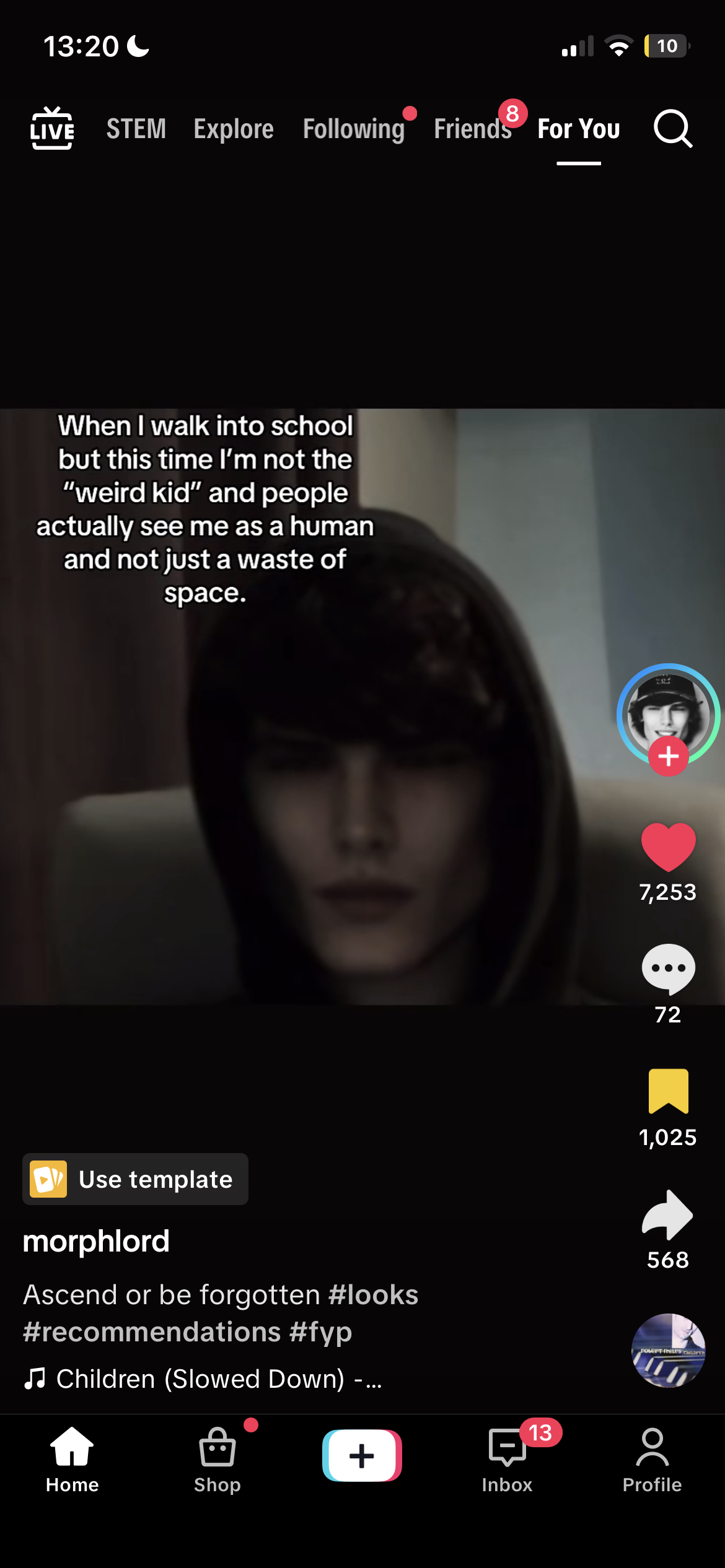The height and width of the screenshot is (1568, 725).
Task: Share the video via arrow icon
Action: [668, 1214]
